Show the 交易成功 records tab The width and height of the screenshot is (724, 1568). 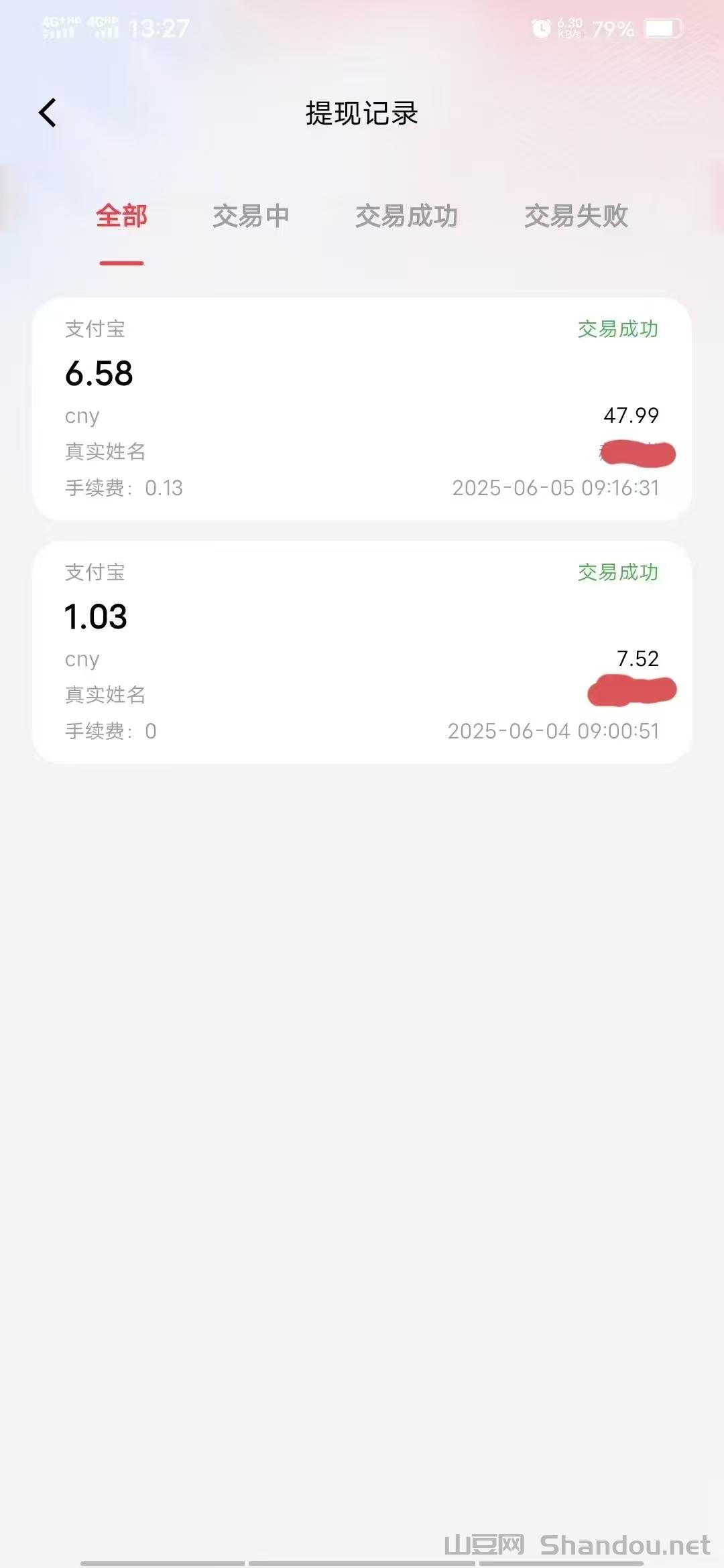(x=406, y=216)
